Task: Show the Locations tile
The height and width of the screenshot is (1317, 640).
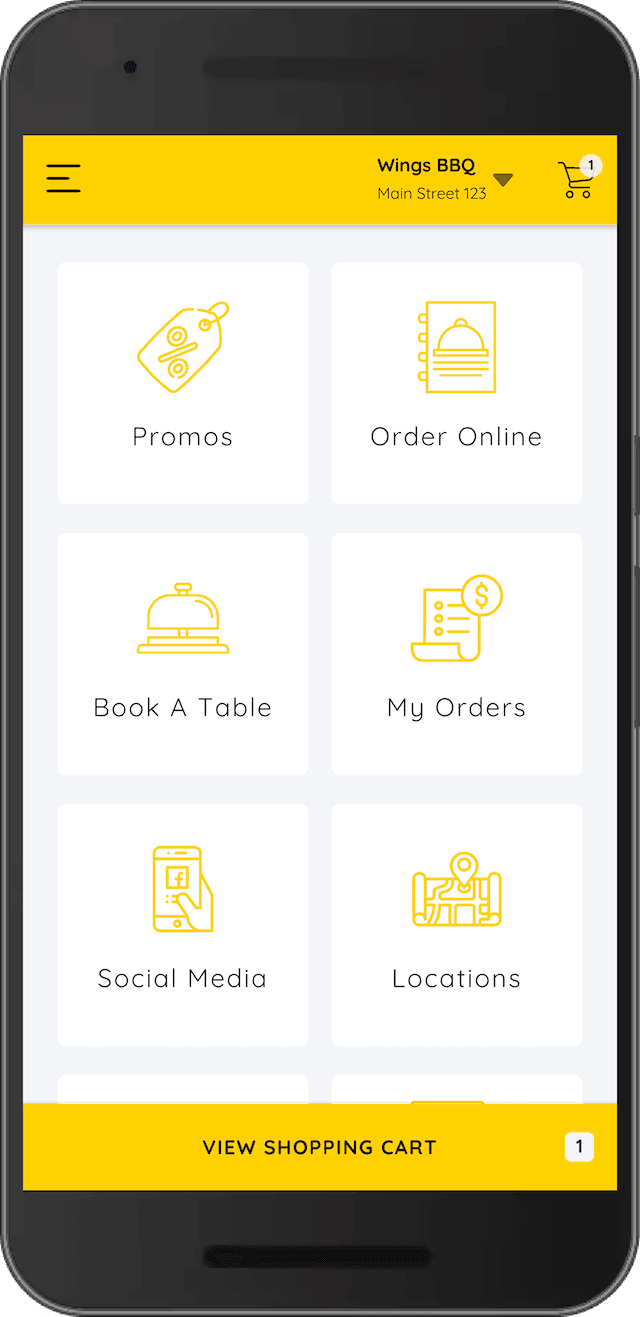Action: [x=456, y=925]
